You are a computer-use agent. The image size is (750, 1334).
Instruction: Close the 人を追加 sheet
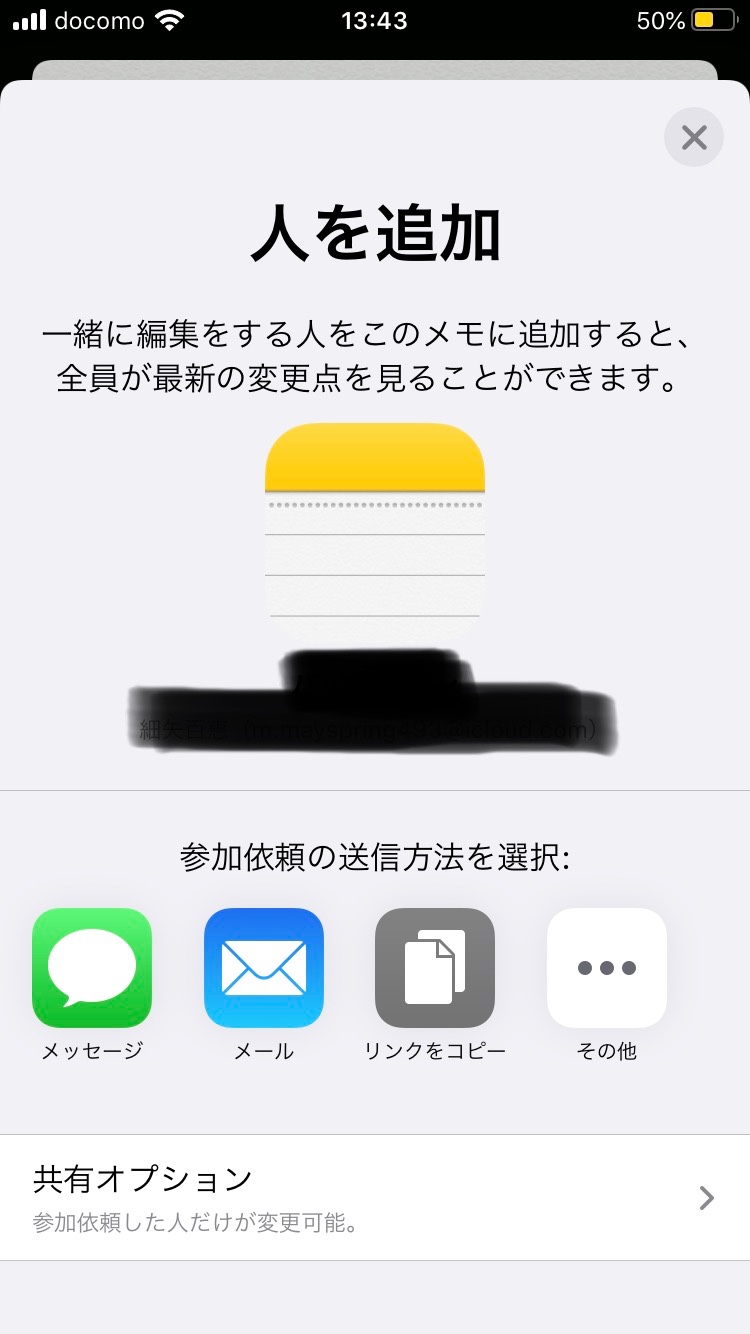(693, 137)
